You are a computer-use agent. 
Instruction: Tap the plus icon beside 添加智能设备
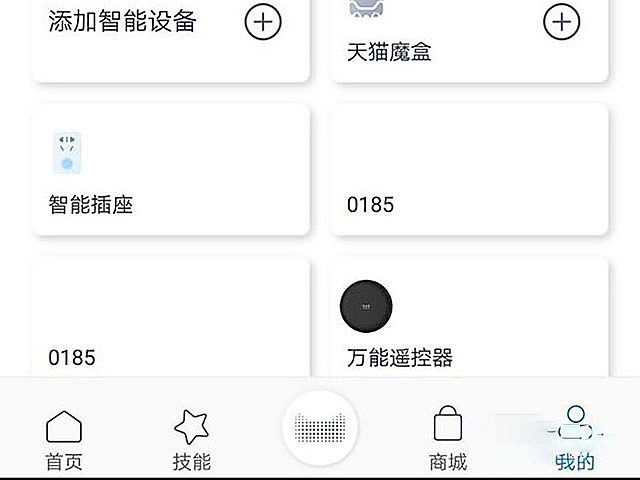(263, 21)
